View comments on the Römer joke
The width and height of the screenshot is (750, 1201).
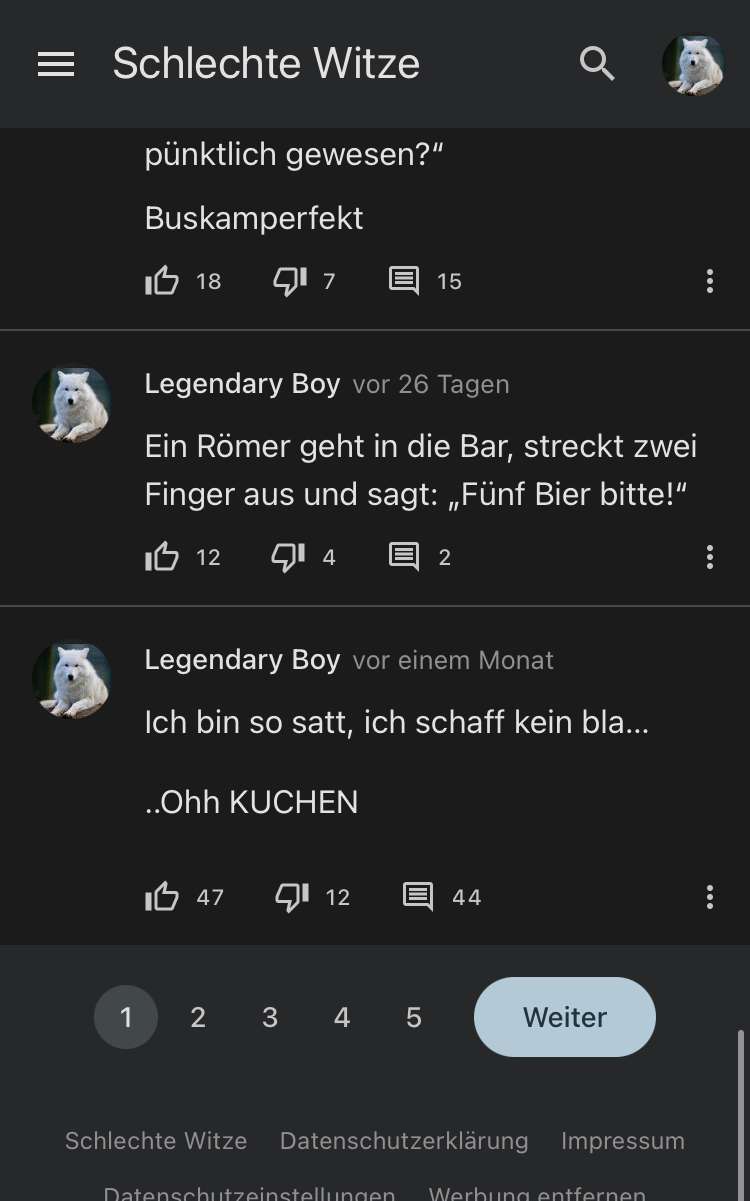[404, 557]
